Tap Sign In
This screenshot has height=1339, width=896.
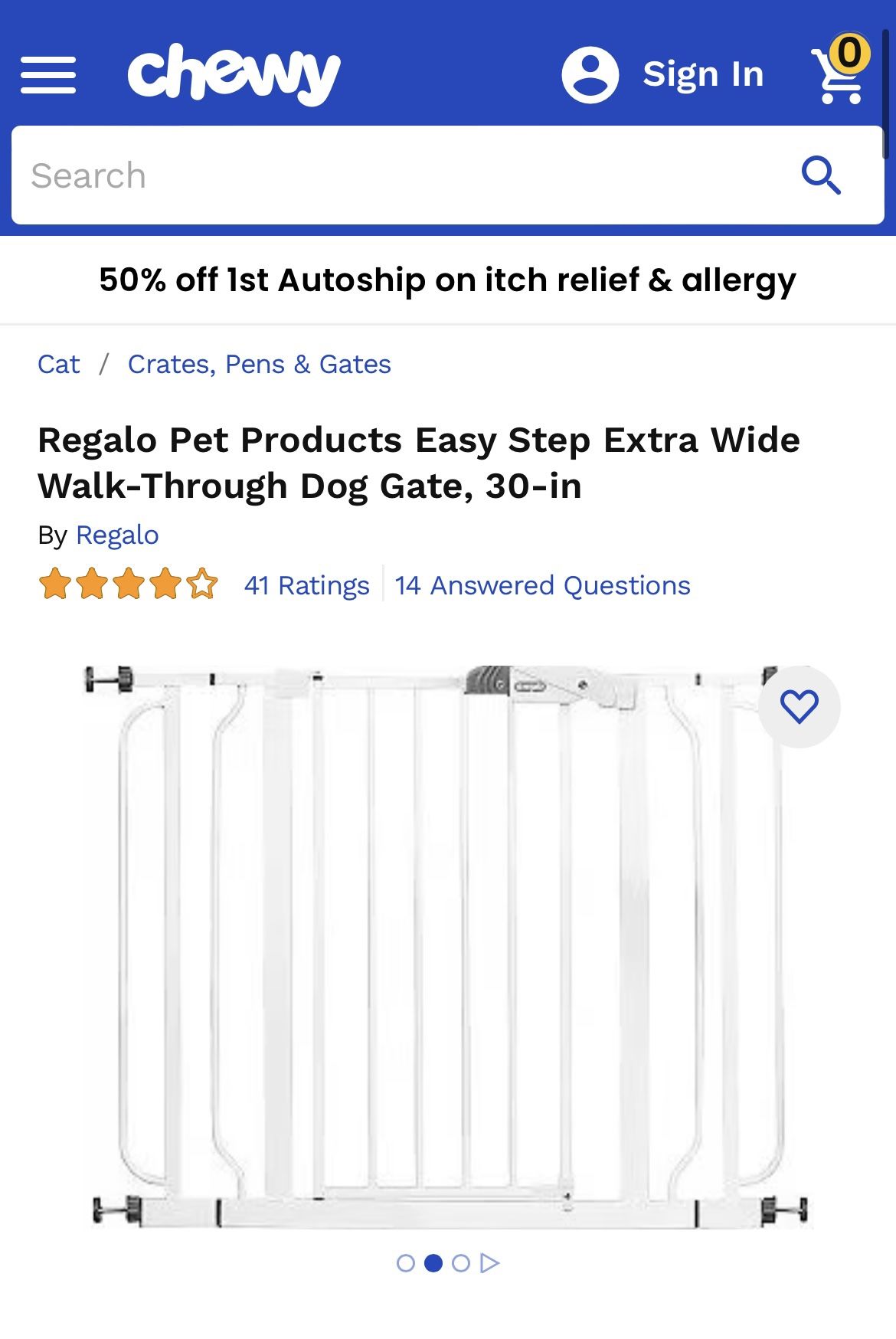click(663, 74)
